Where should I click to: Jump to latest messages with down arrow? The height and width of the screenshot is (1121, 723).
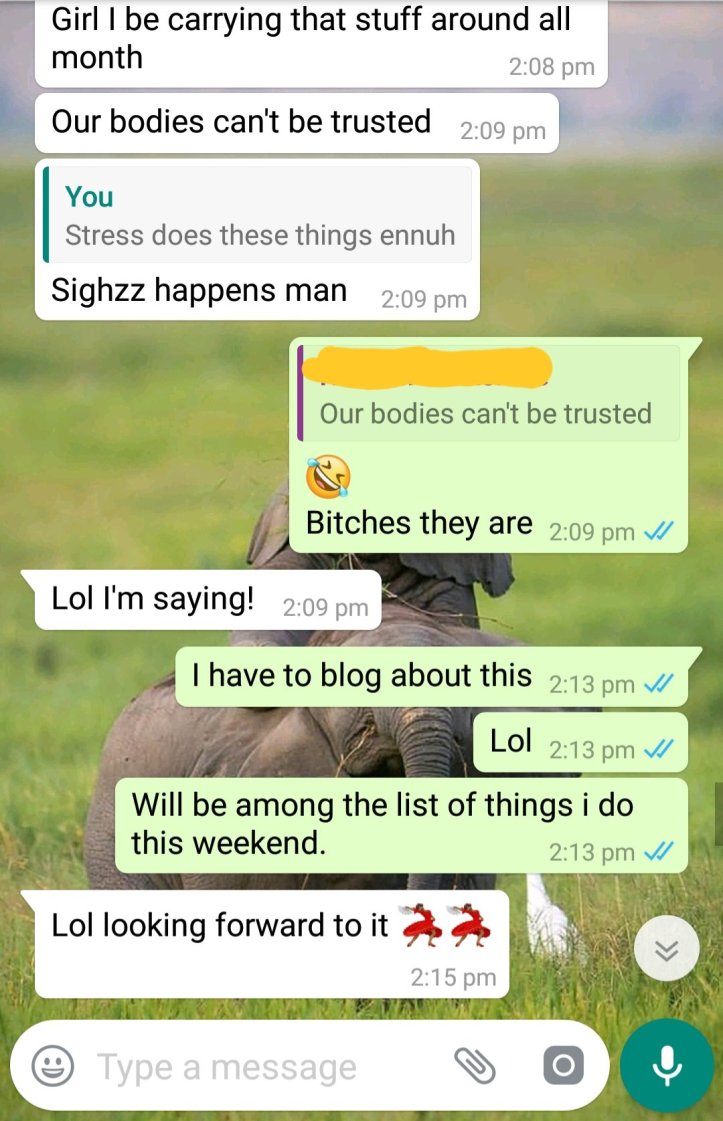tap(667, 950)
